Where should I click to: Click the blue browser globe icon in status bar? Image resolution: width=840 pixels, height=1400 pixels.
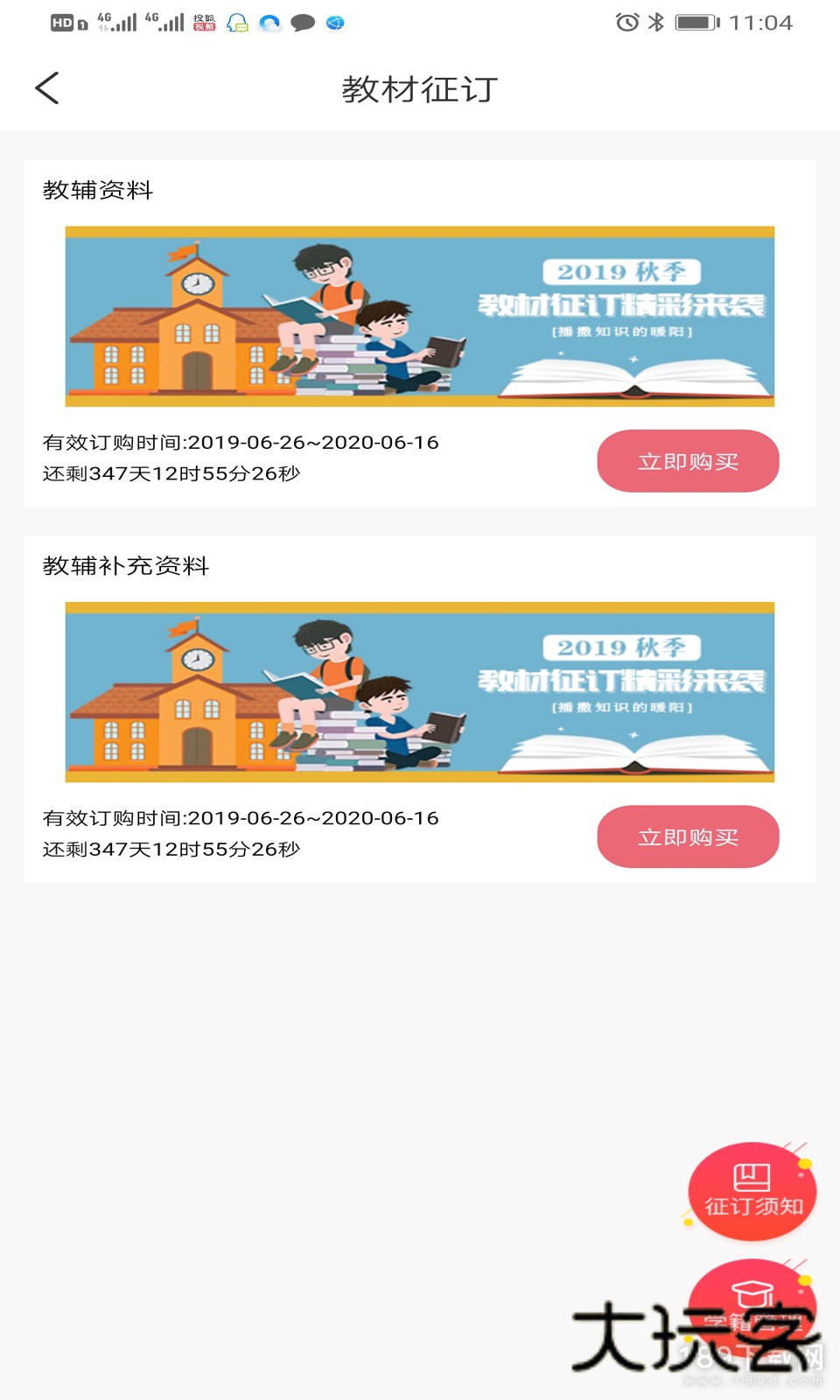[335, 22]
